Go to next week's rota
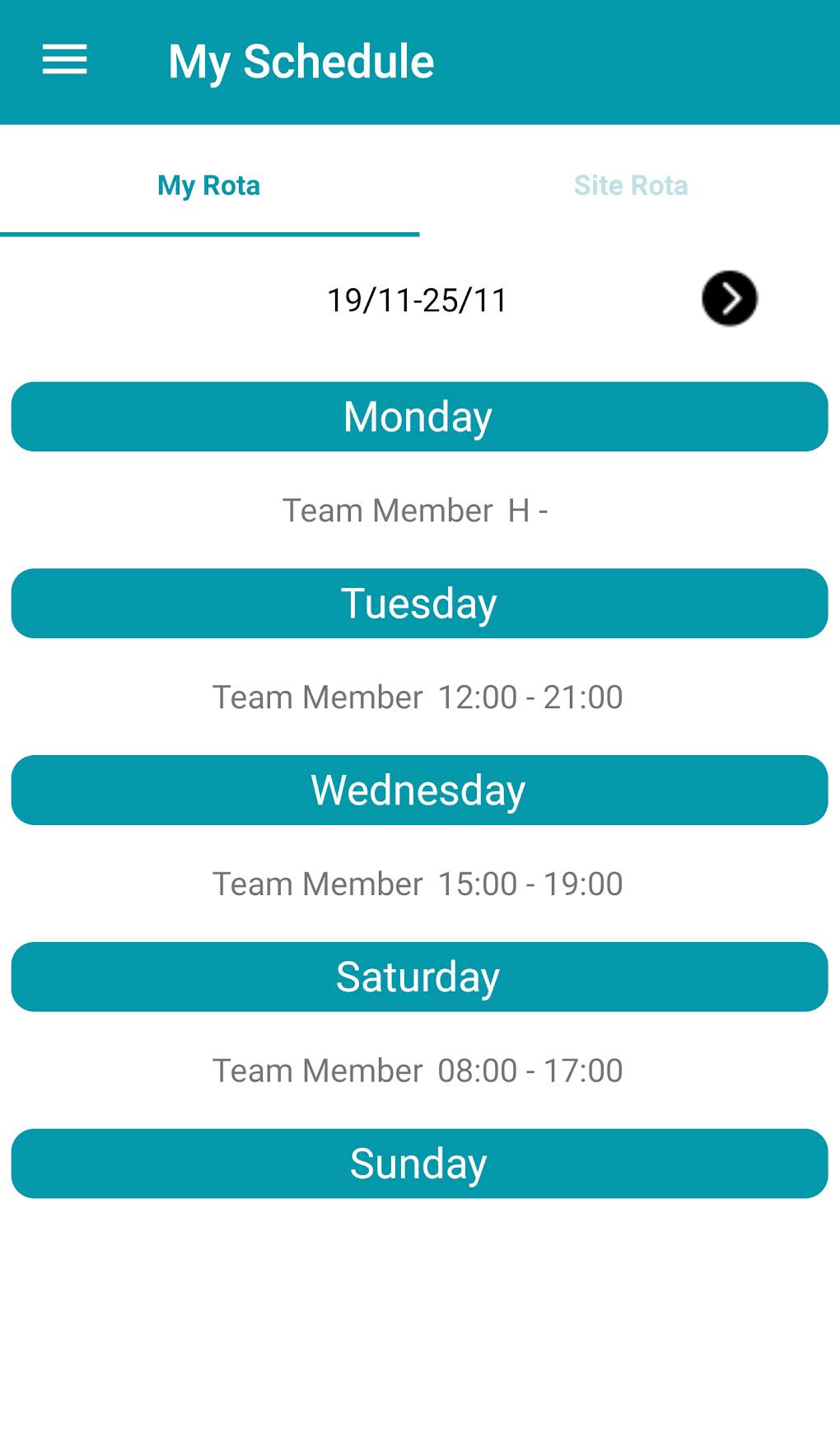The width and height of the screenshot is (840, 1432). coord(729,299)
